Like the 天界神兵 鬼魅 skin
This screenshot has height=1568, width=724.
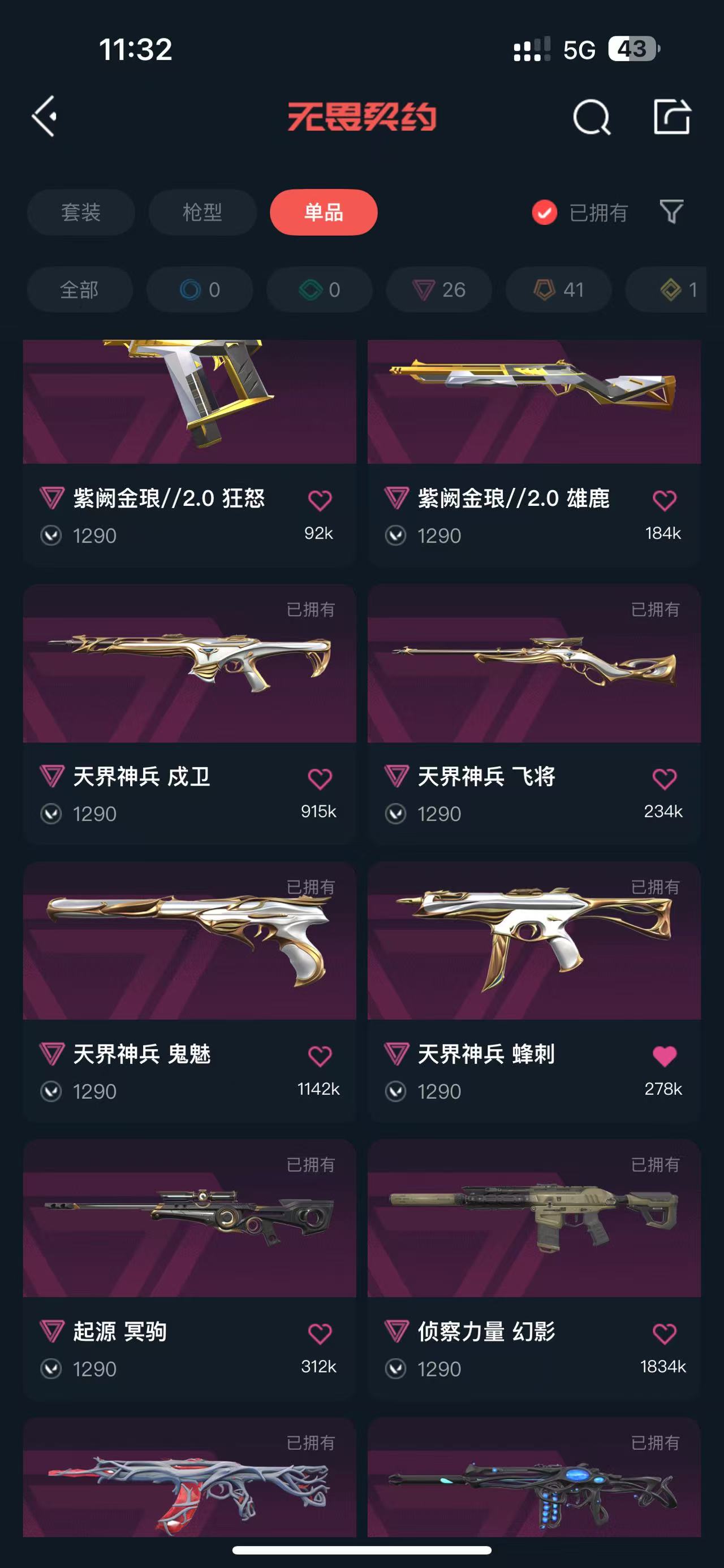pyautogui.click(x=320, y=1056)
